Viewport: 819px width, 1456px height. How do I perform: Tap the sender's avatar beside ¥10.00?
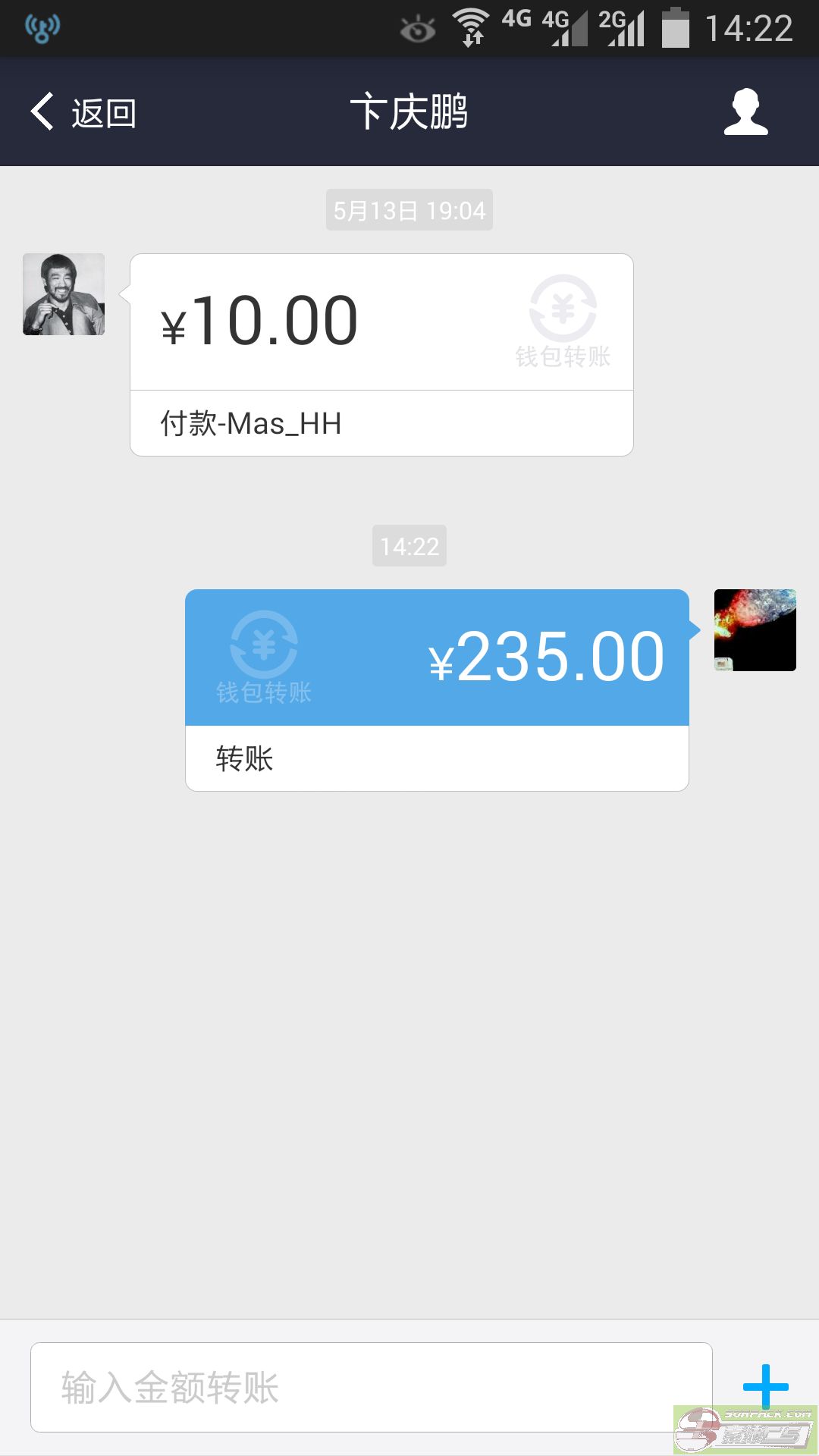(x=64, y=294)
